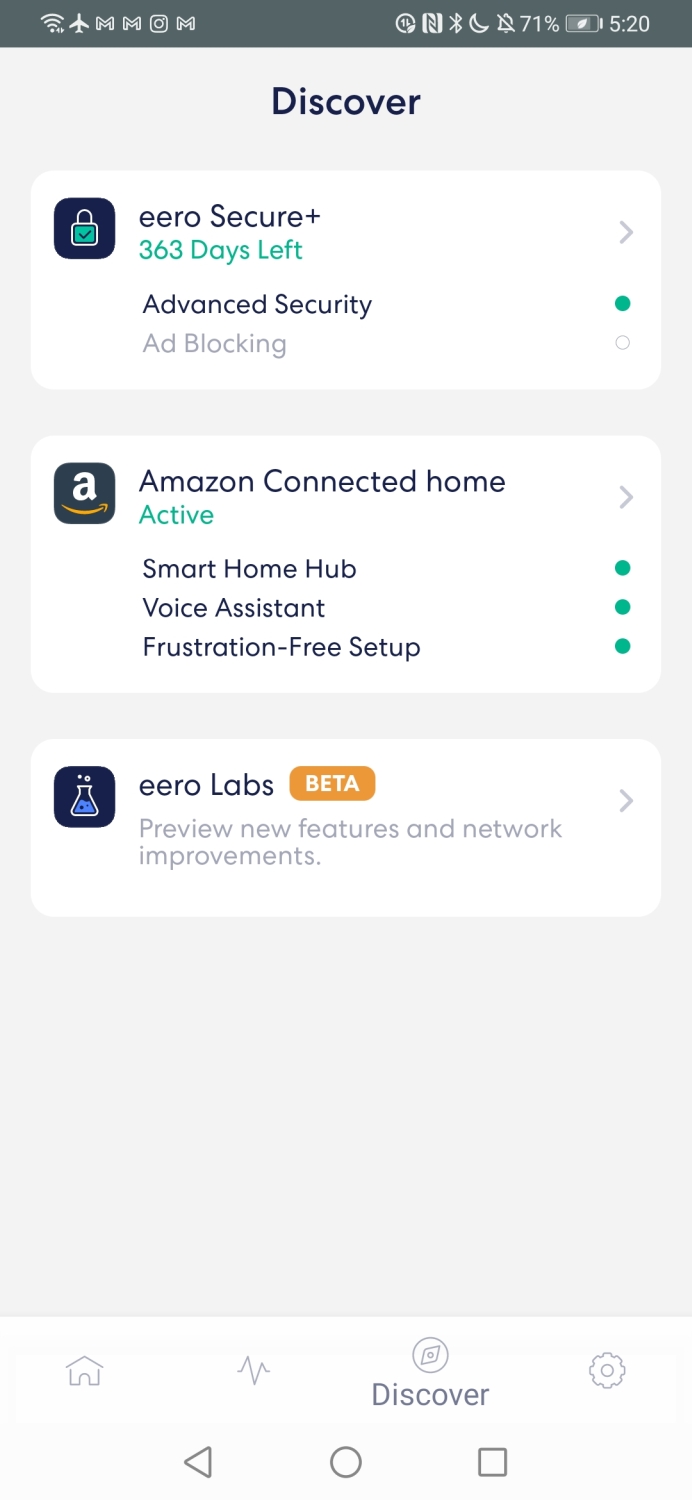The height and width of the screenshot is (1500, 692).
Task: Go back using system back button
Action: 198,1462
